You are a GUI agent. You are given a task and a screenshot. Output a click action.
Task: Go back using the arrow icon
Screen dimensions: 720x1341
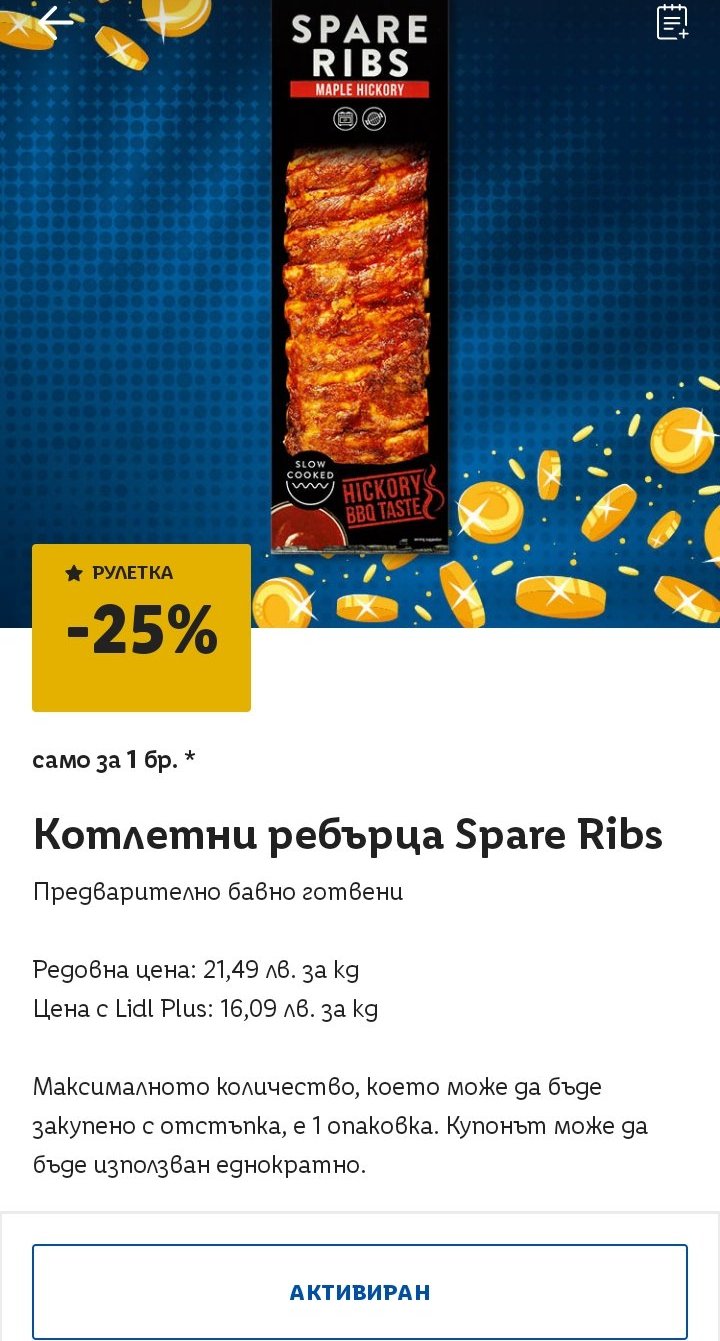(x=56, y=22)
